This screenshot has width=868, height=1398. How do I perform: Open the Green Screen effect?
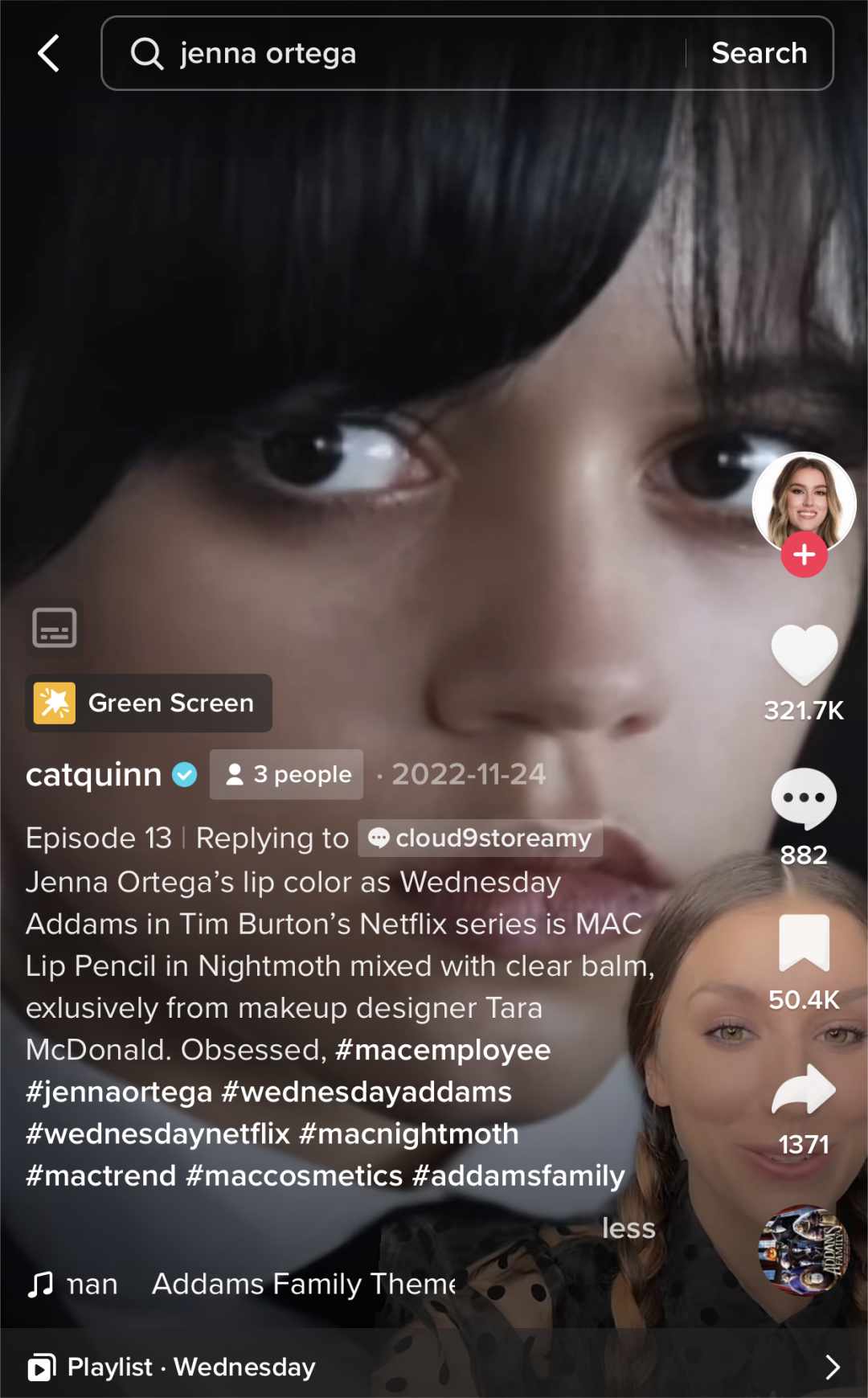[149, 703]
